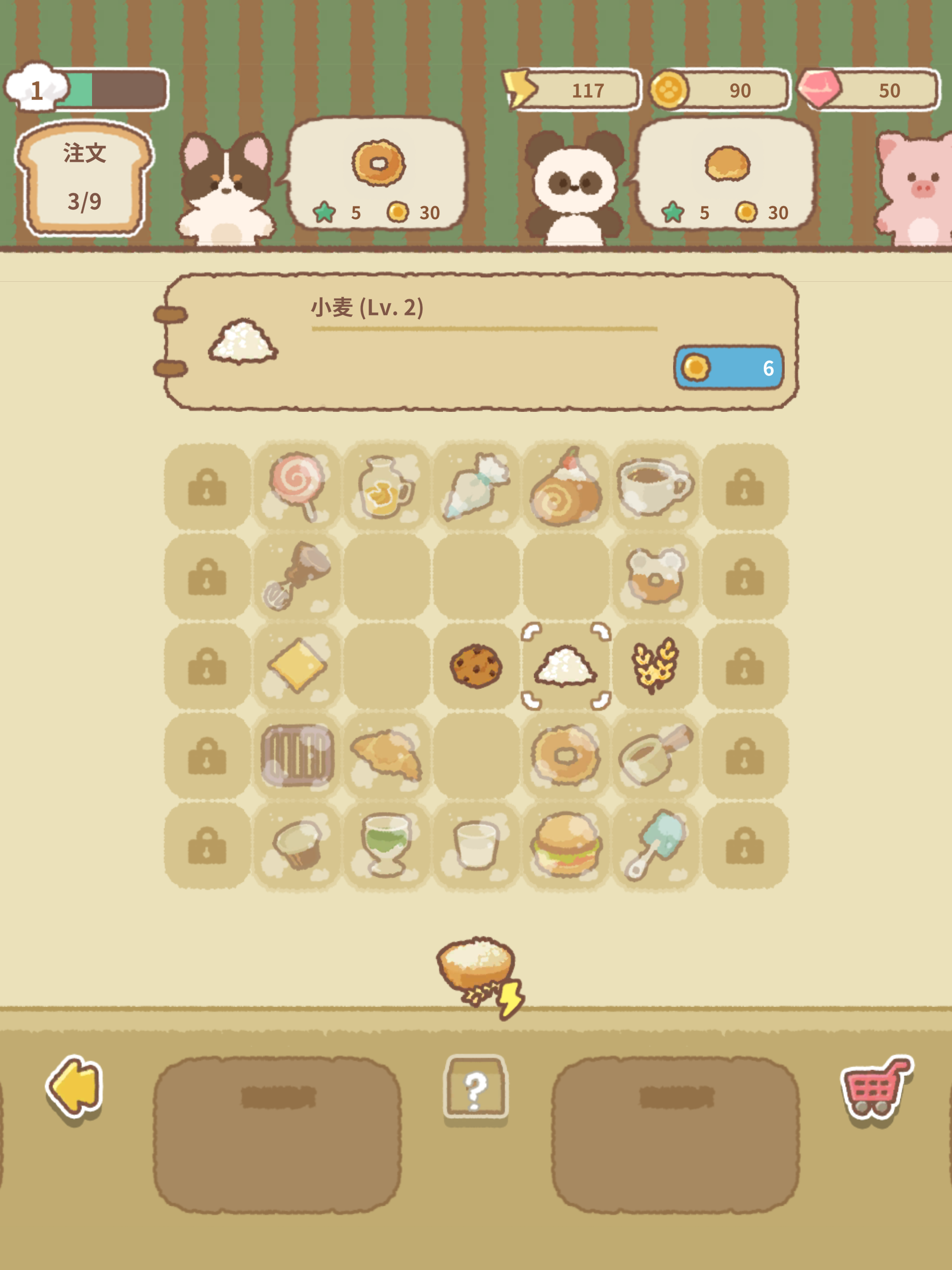Viewport: 952px width, 1270px height.
Task: Tap the matcha parfait glass tile
Action: 386,845
